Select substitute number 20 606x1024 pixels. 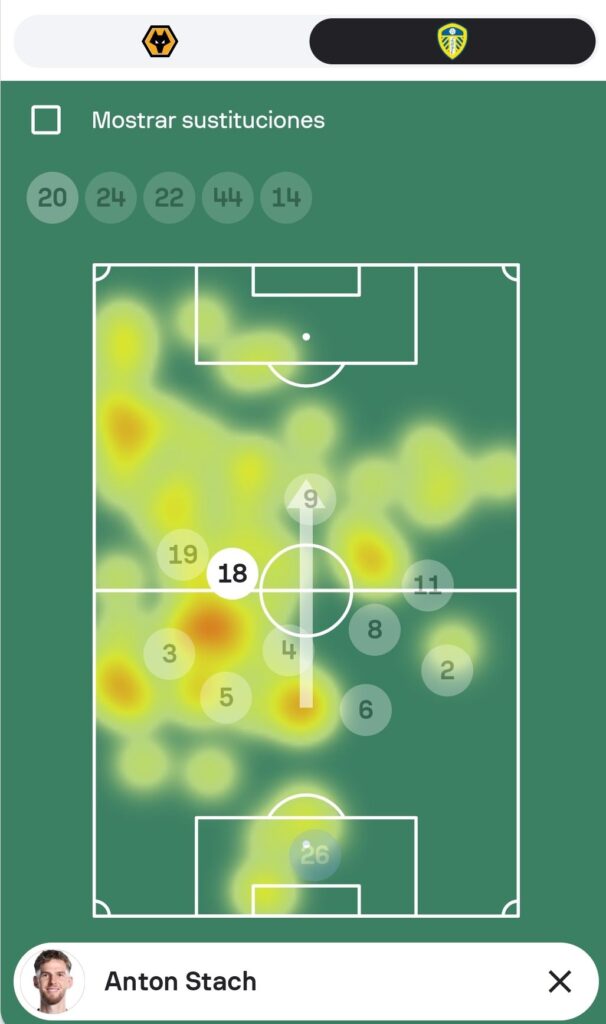[x=52, y=197]
